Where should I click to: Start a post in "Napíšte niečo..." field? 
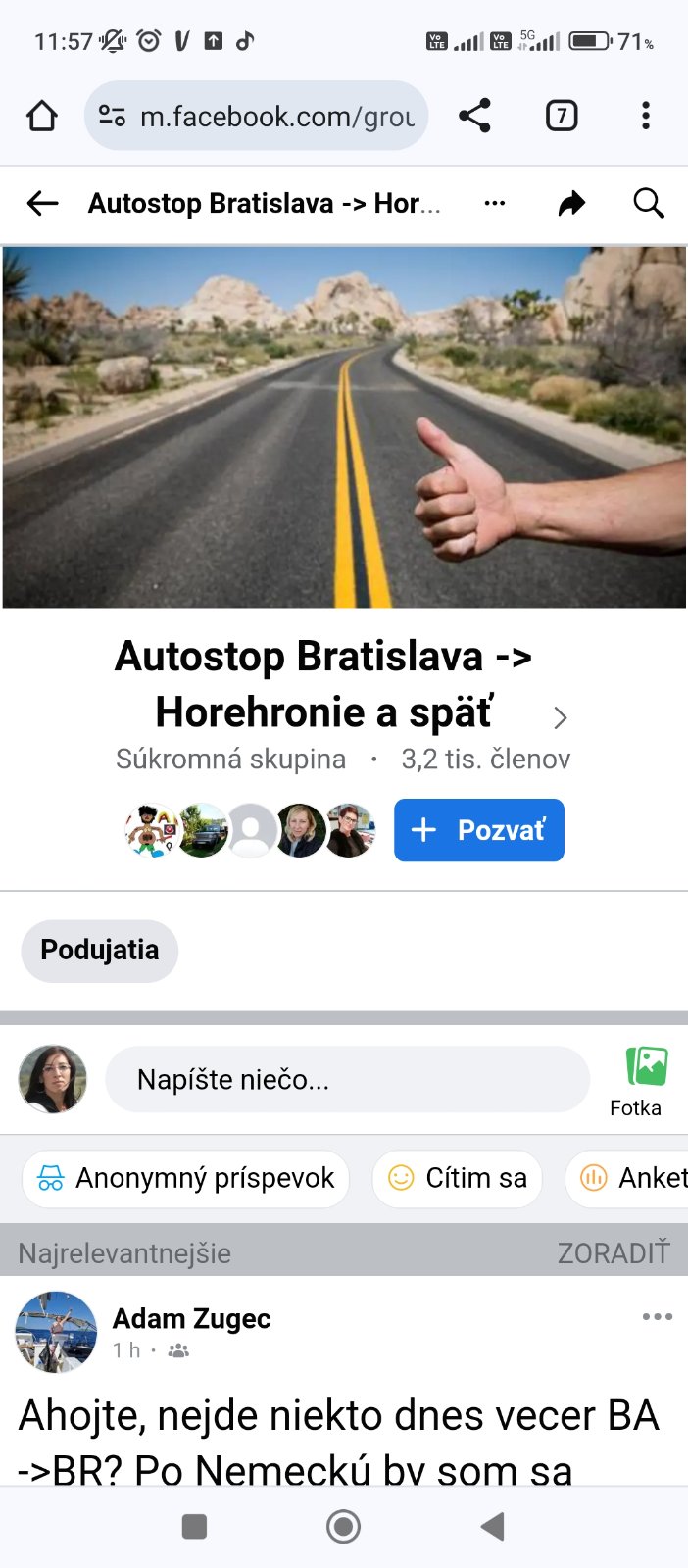tap(347, 1079)
